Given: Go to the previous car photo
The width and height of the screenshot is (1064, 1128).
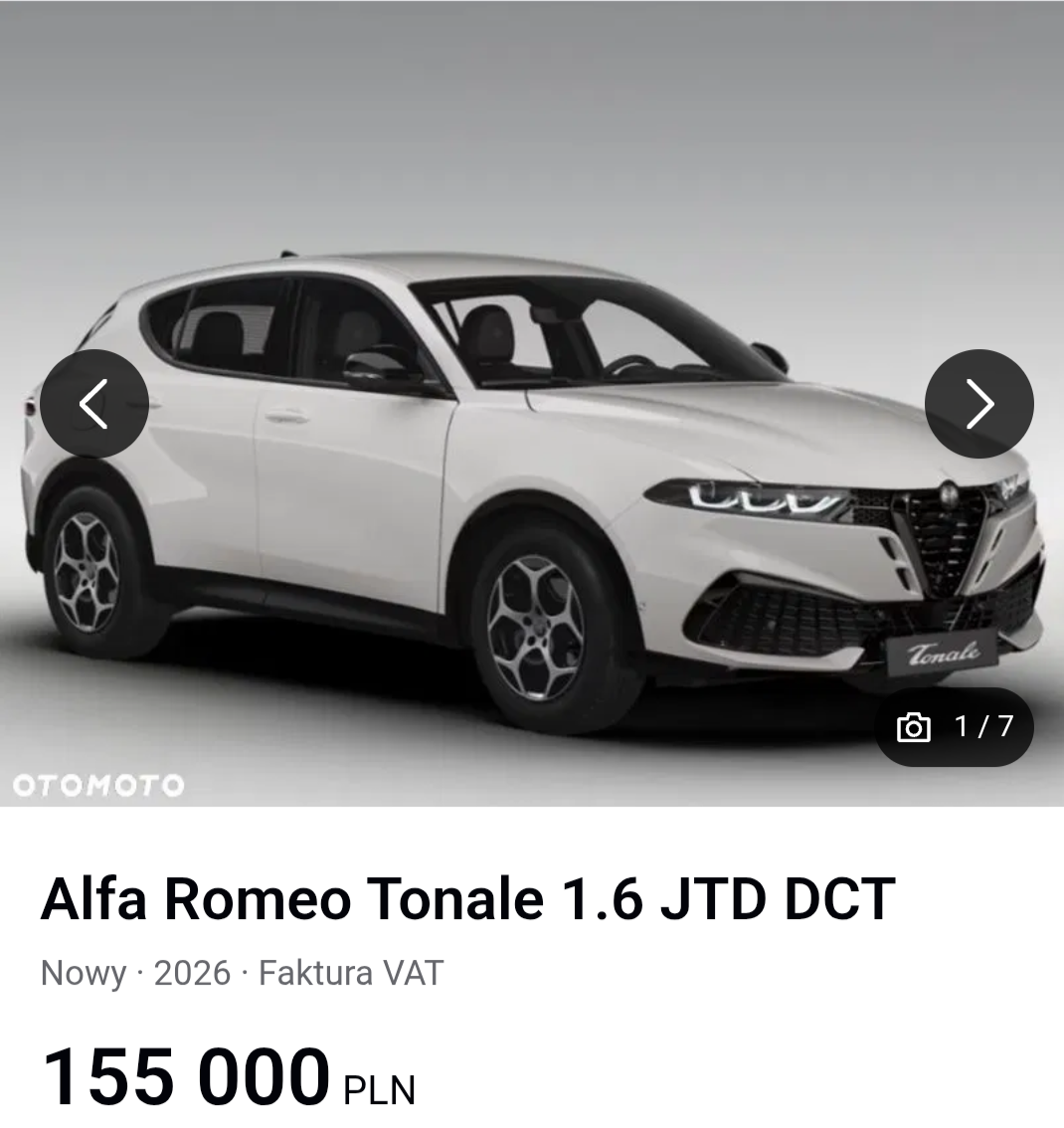Looking at the screenshot, I should (x=94, y=404).
